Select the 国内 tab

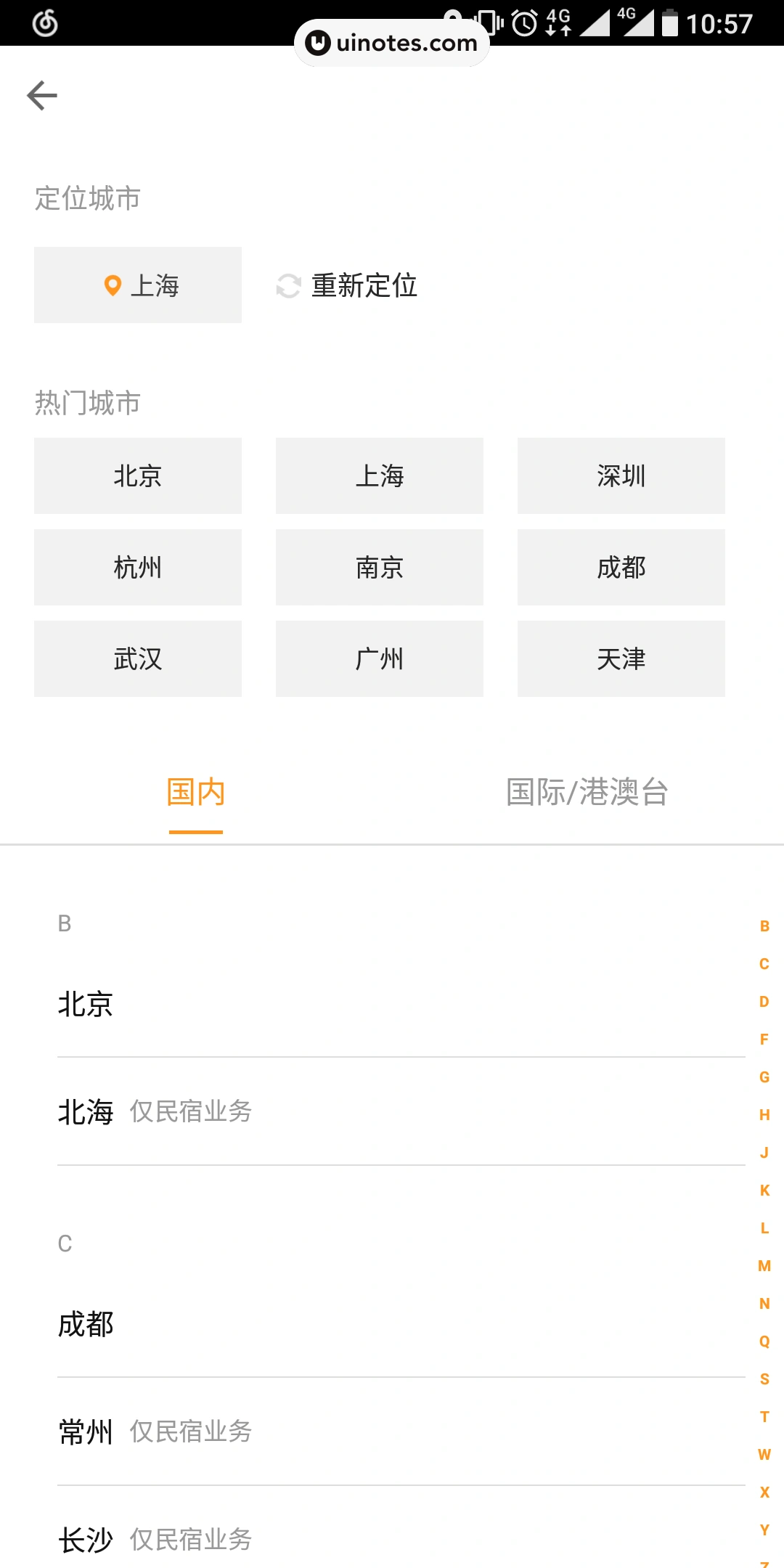coord(195,793)
